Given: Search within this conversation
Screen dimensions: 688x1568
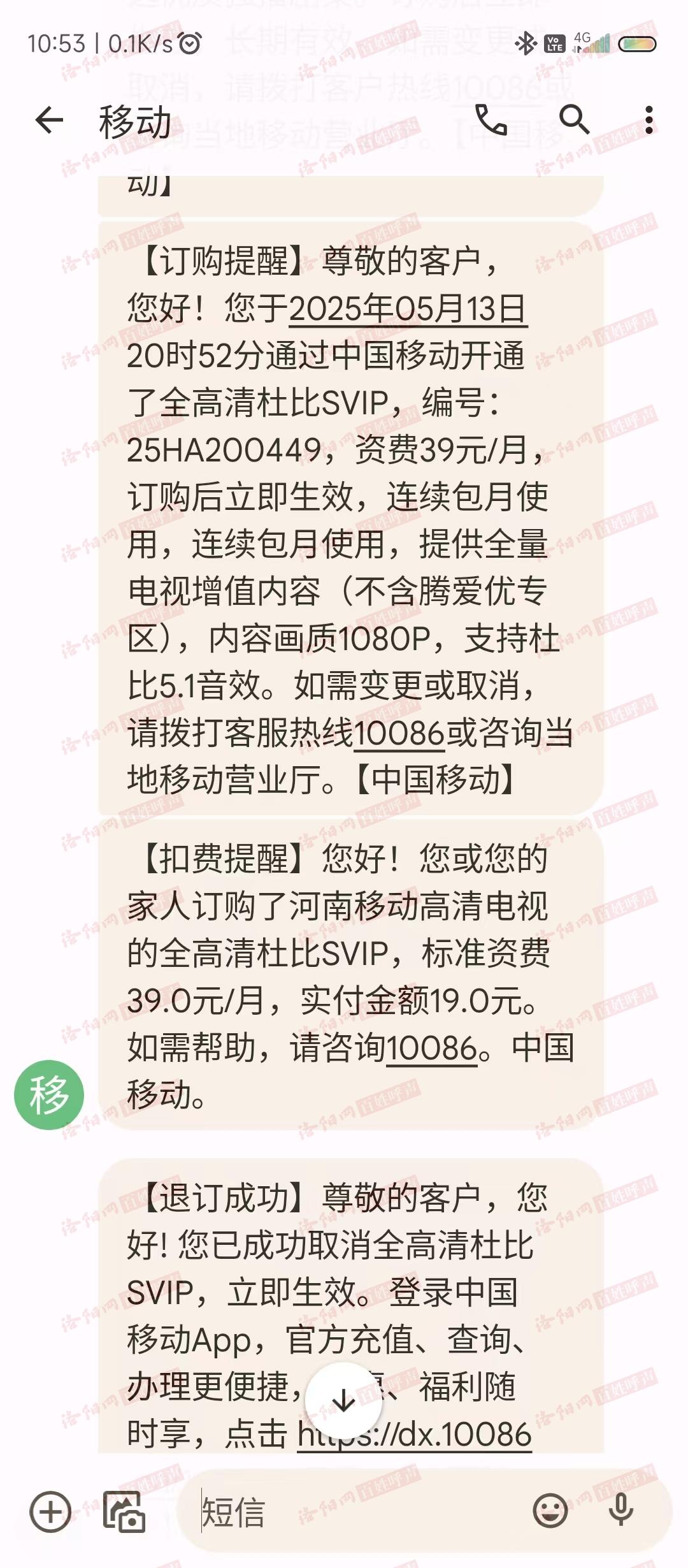Looking at the screenshot, I should click(x=574, y=119).
